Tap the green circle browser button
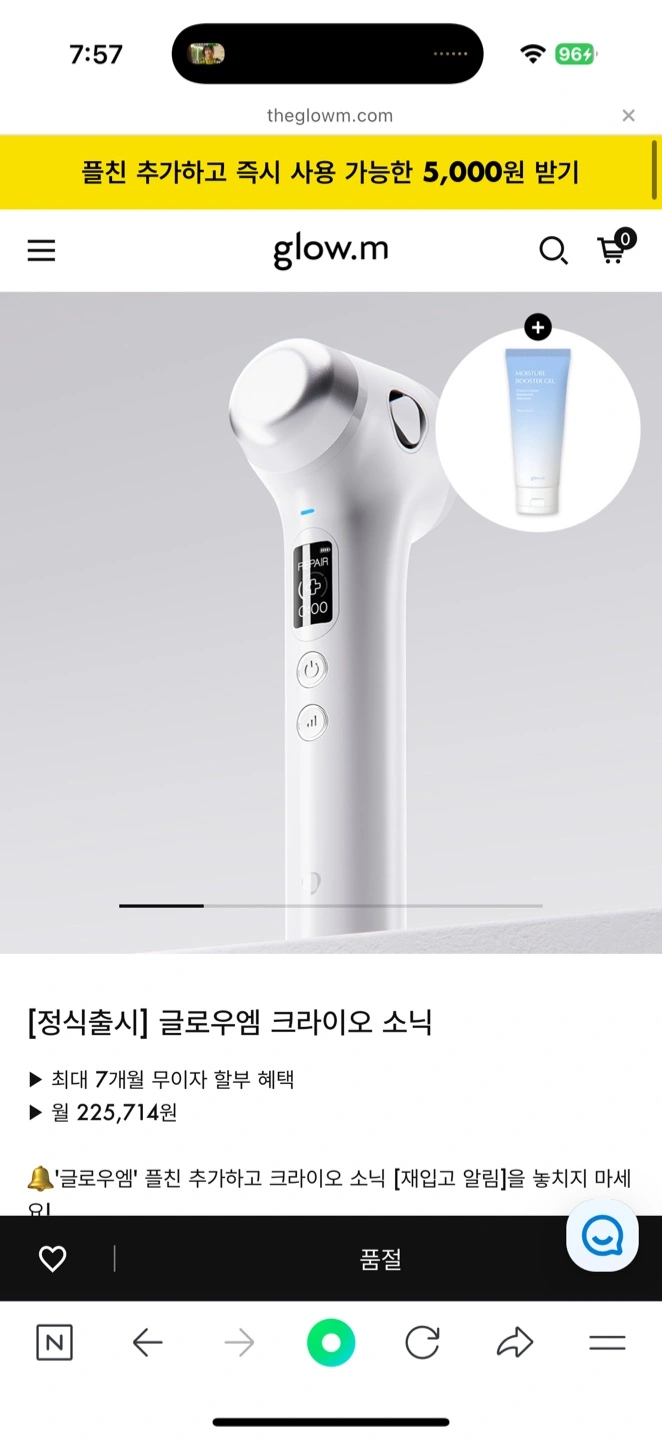 331,1342
